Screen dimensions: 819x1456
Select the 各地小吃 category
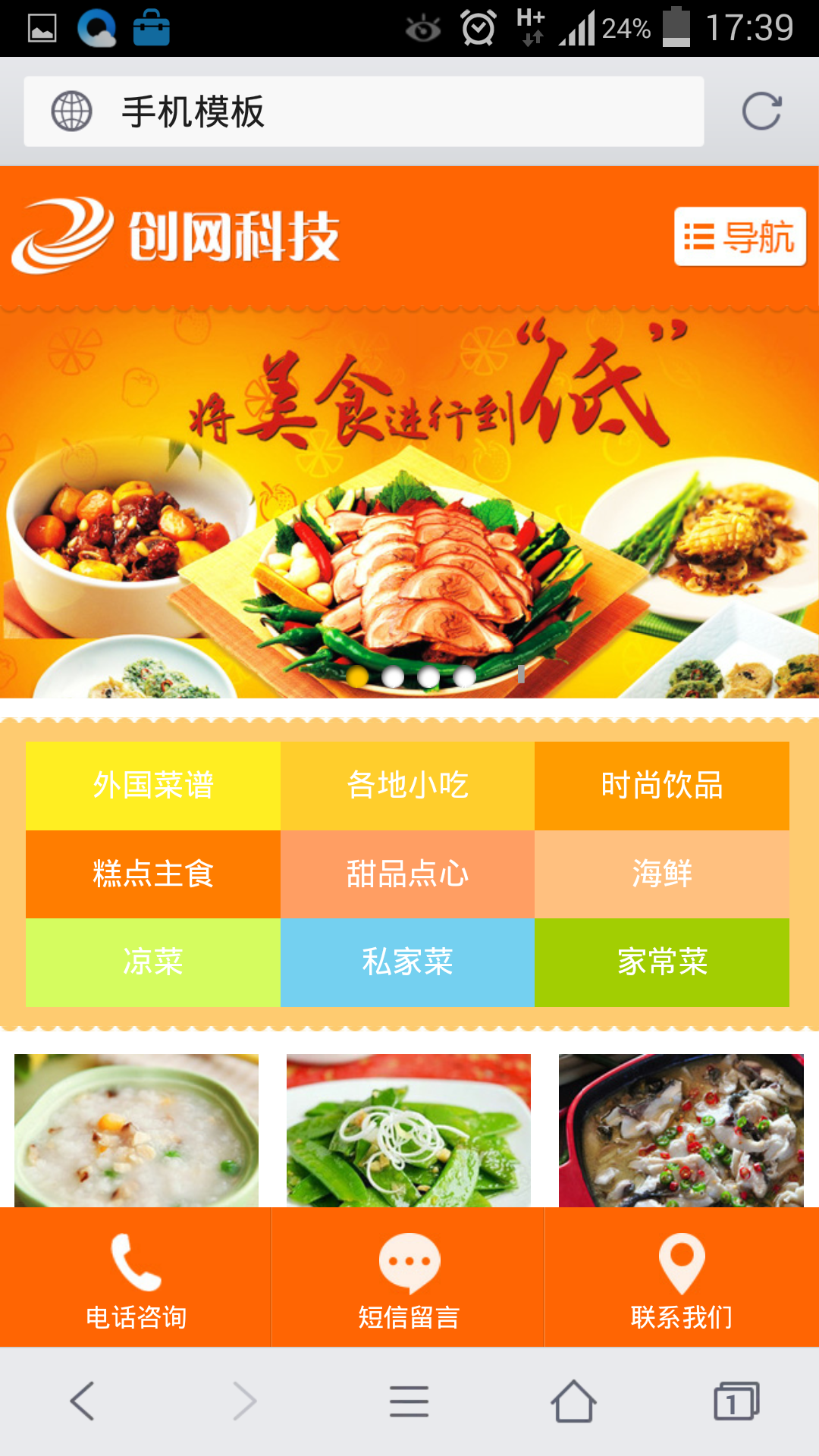click(407, 786)
